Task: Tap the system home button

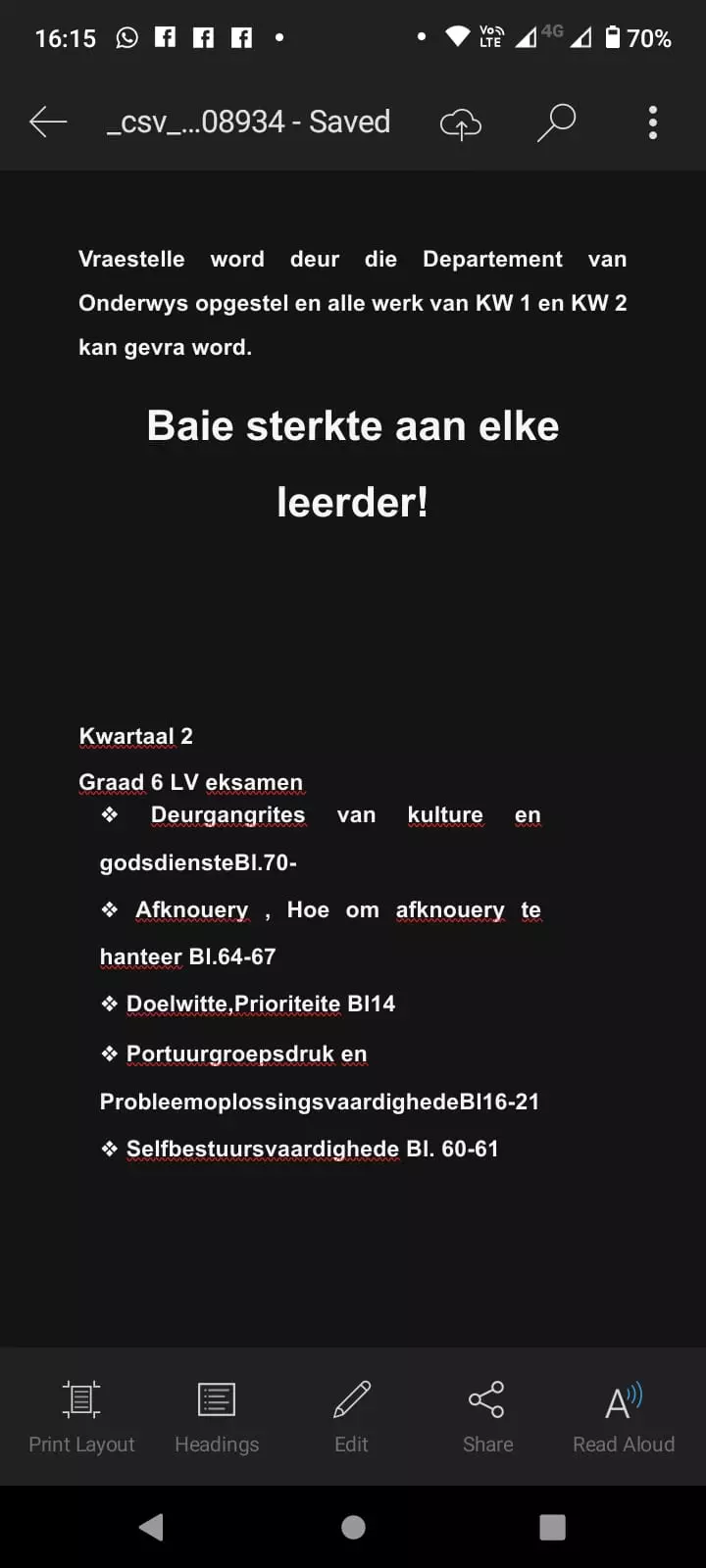Action: pos(353,1527)
